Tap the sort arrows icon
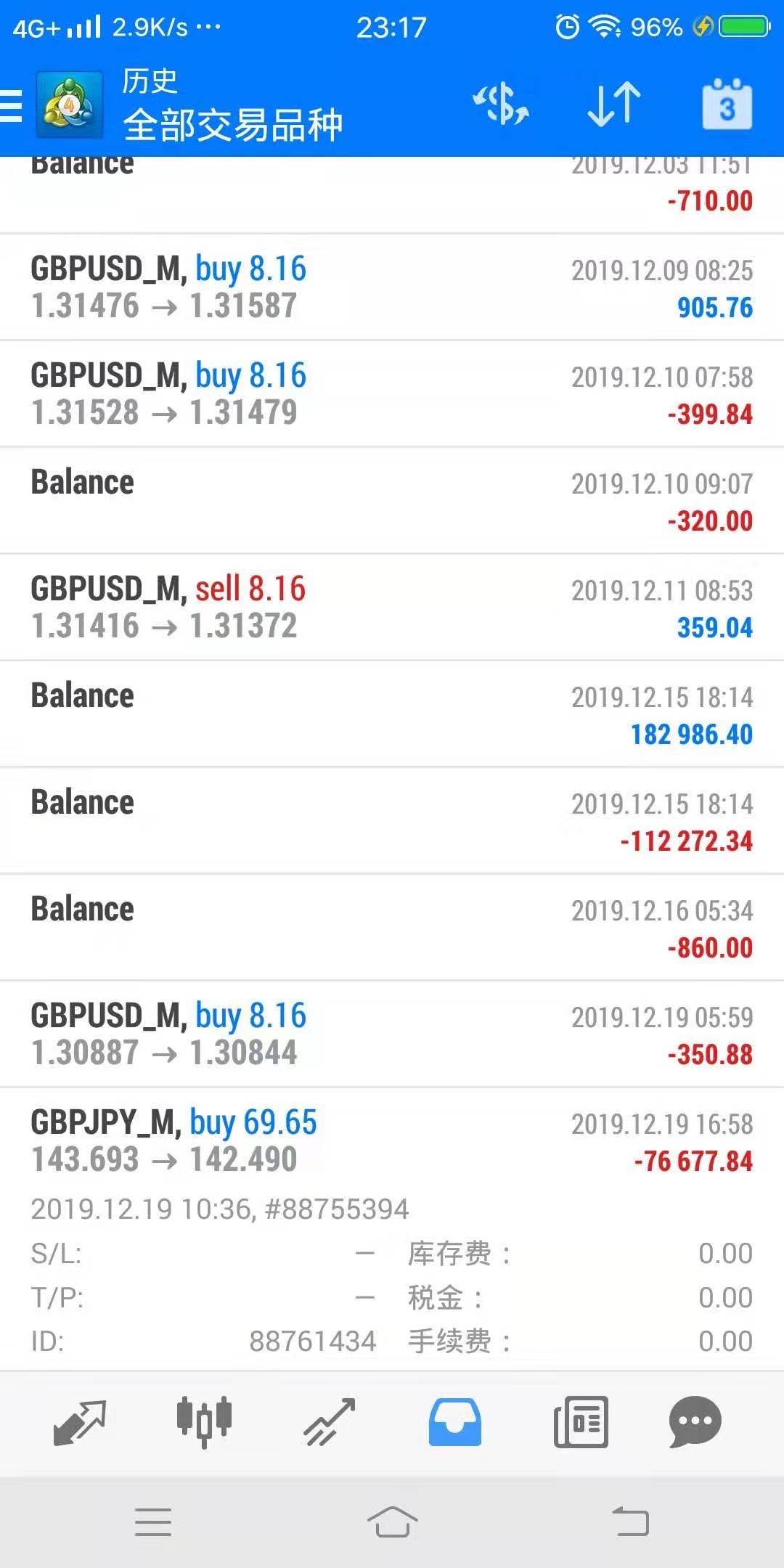This screenshot has height=1568, width=784. (x=614, y=105)
